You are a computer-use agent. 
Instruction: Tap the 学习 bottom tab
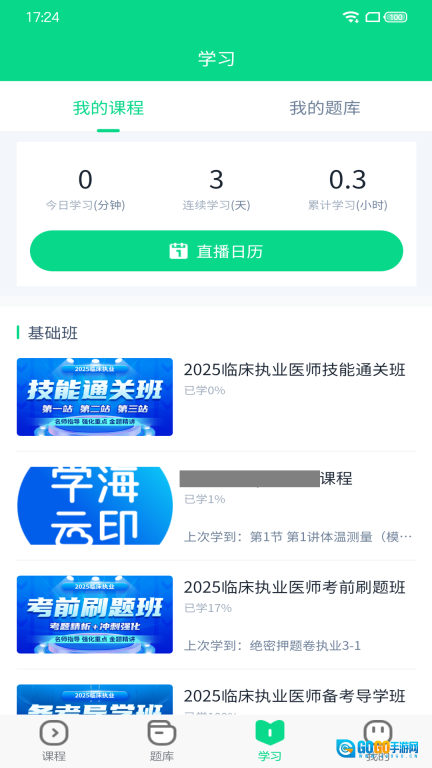coord(270,741)
